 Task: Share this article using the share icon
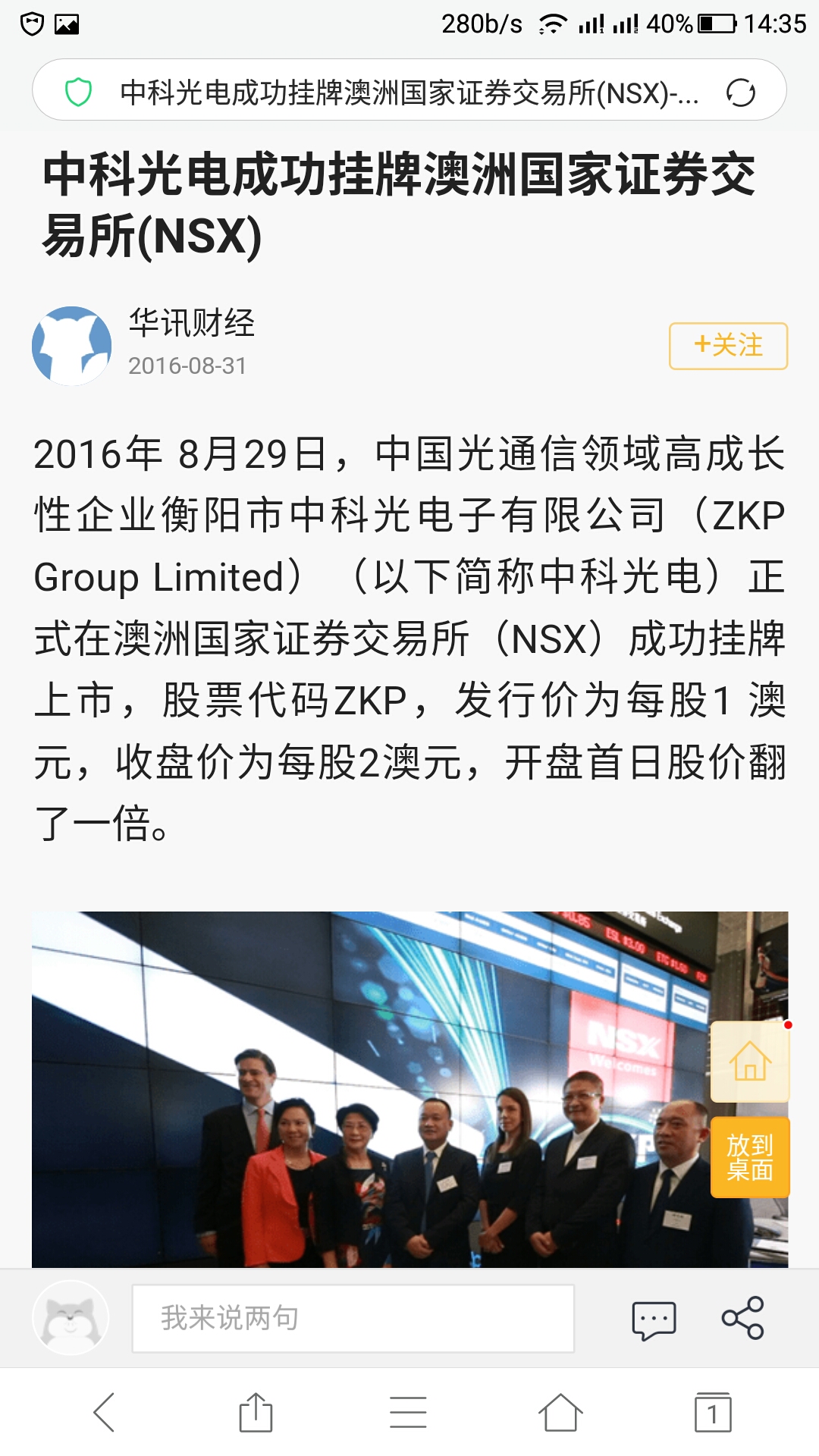(742, 1318)
